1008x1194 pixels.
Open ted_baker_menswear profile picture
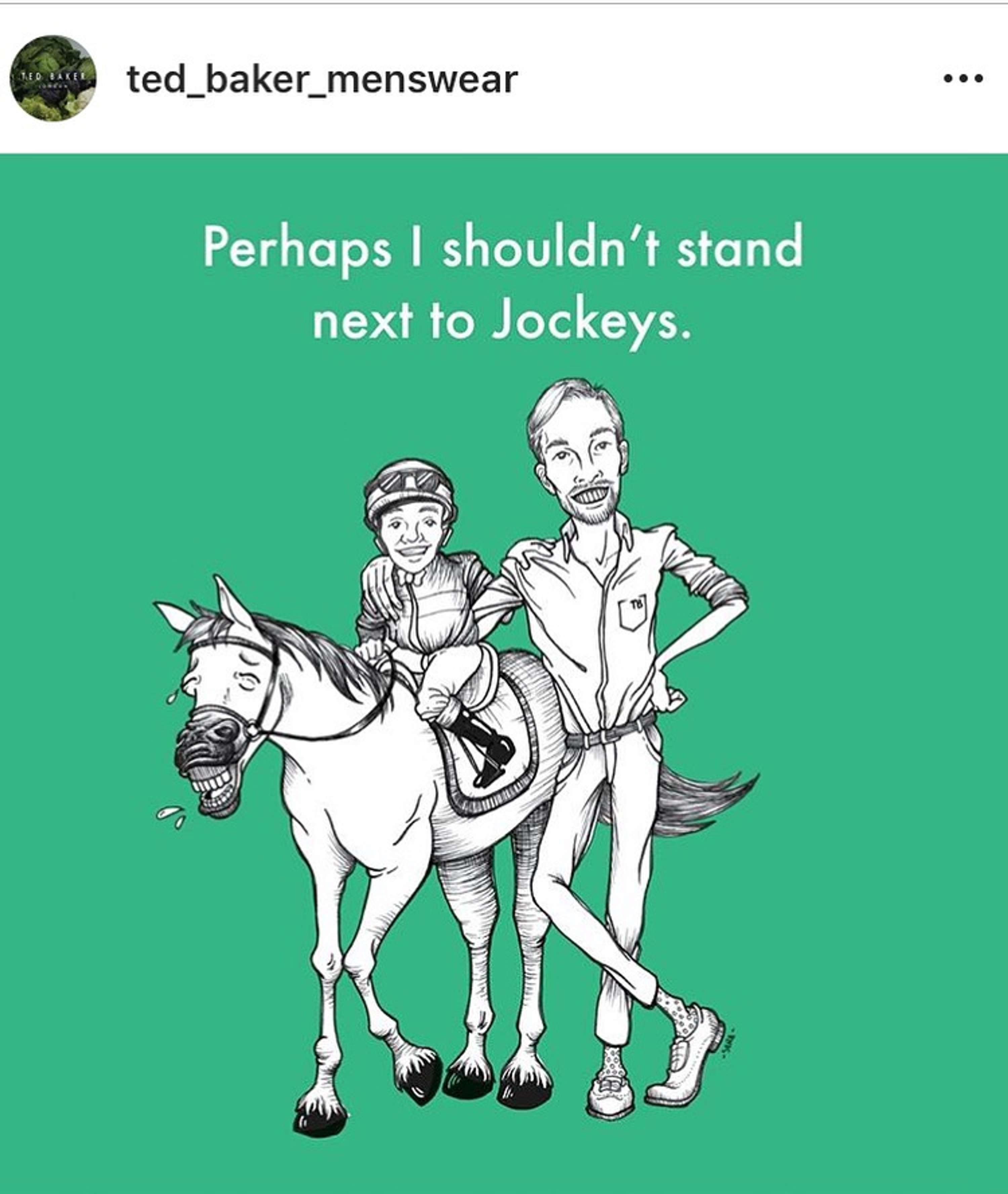click(x=54, y=78)
